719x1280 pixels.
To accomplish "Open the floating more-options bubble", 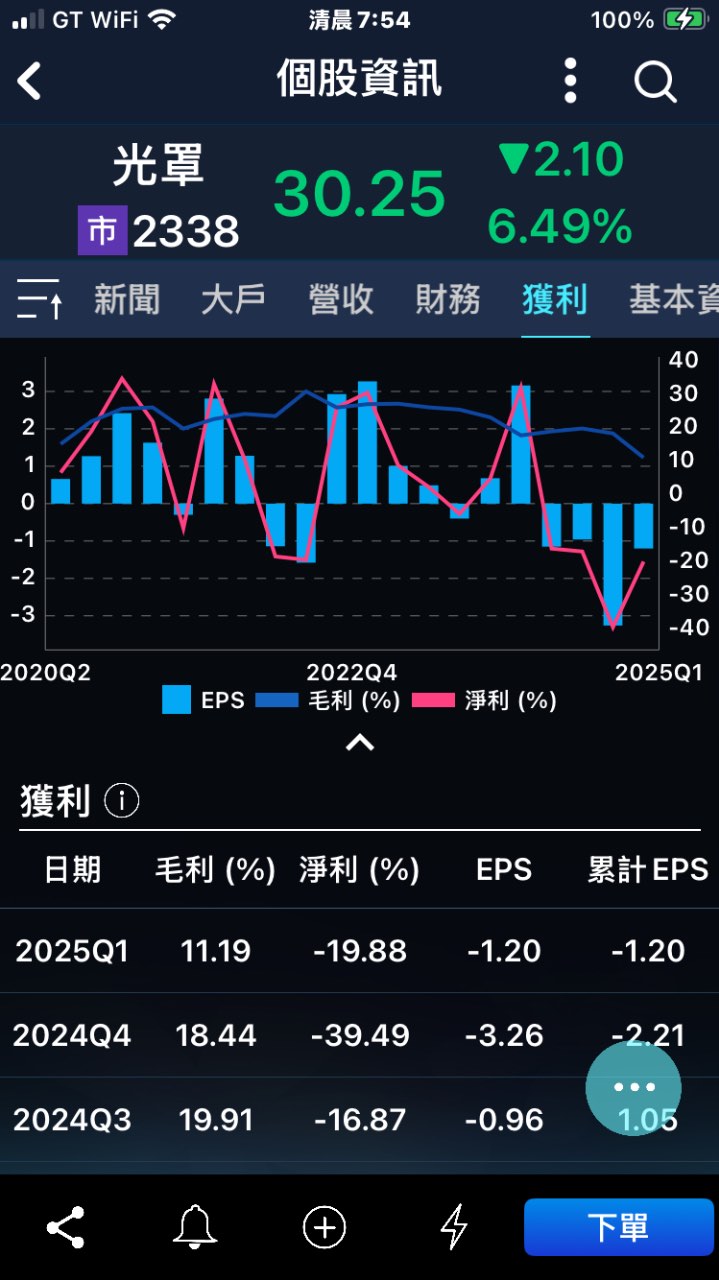I will coord(633,1088).
